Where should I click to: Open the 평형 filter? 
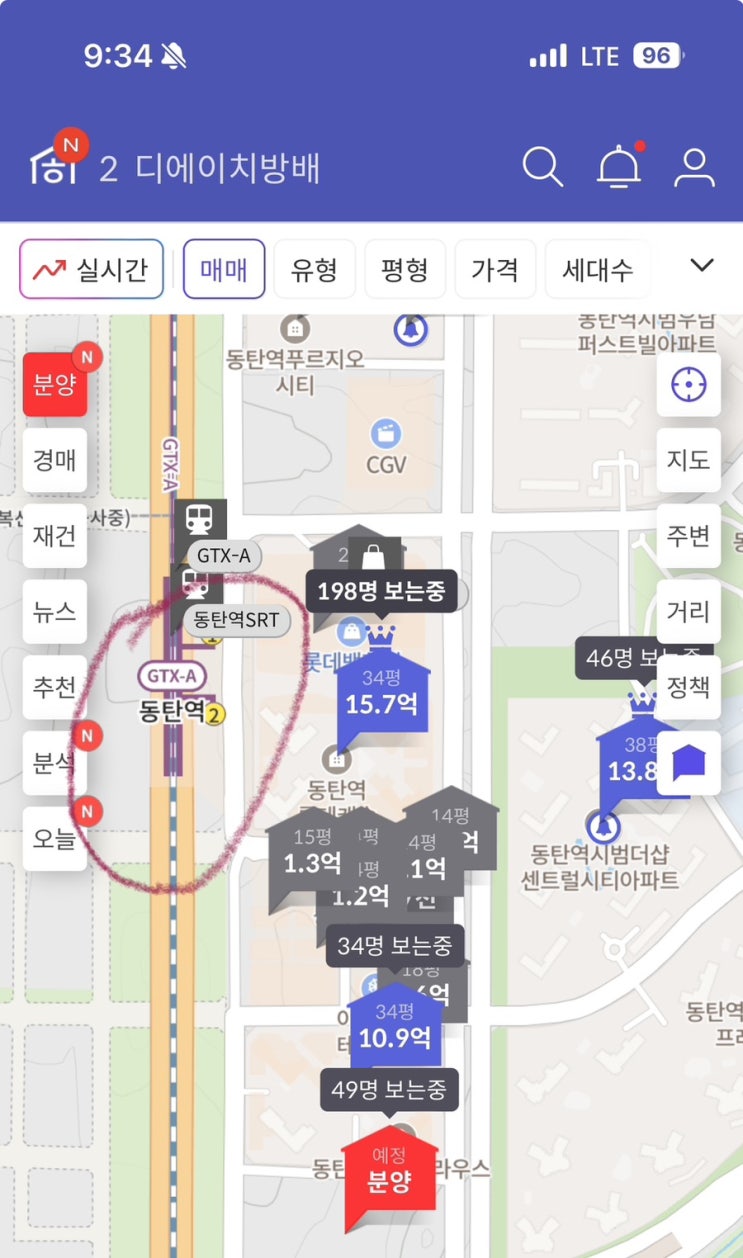pyautogui.click(x=404, y=269)
